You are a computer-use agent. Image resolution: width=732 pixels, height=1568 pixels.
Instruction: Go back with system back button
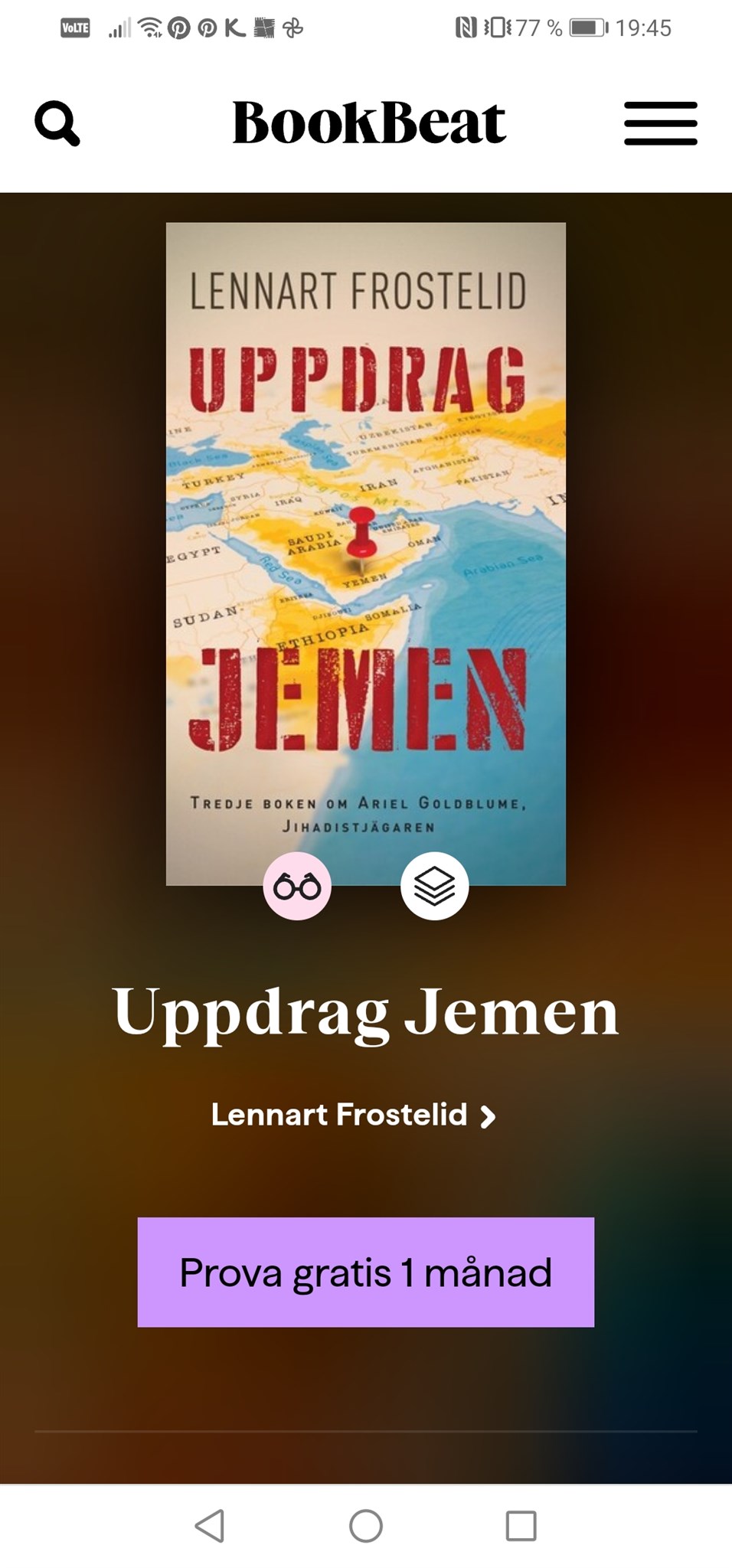point(210,1526)
